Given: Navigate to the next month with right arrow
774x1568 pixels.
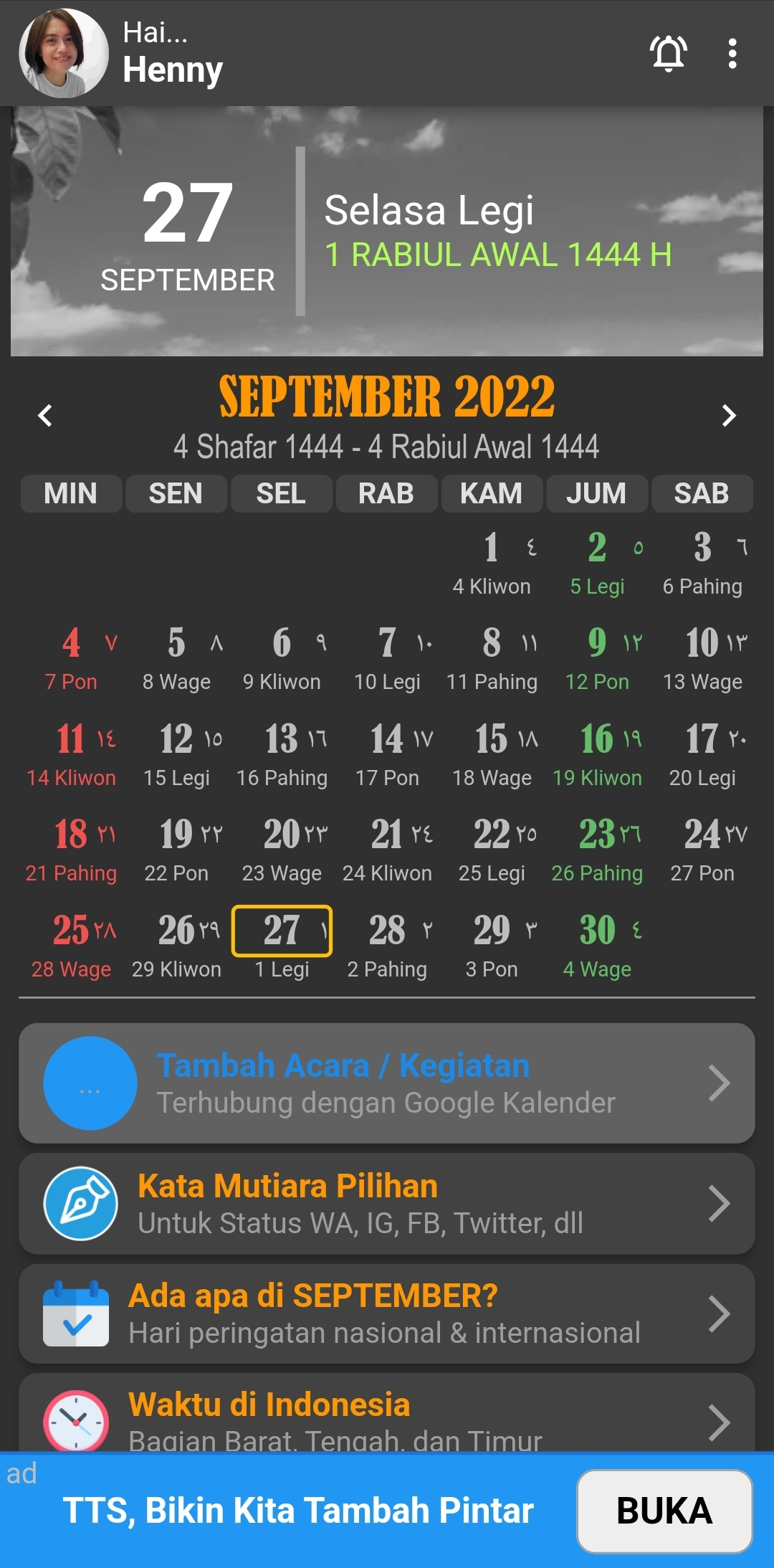Looking at the screenshot, I should pyautogui.click(x=729, y=416).
